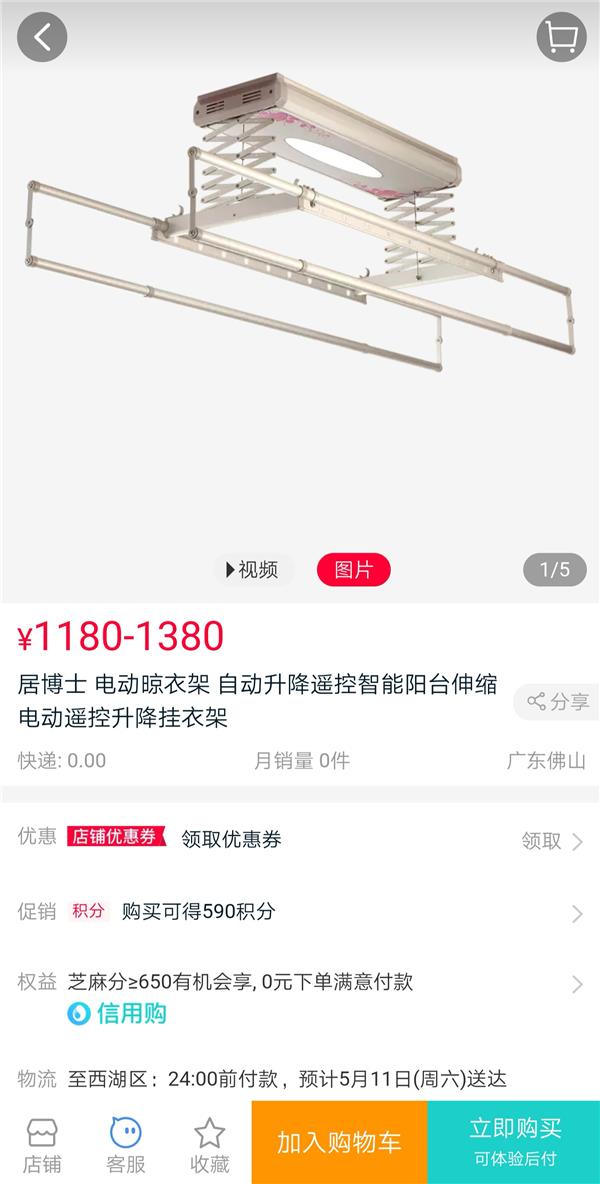Contact 客服 customer service
Image resolution: width=600 pixels, height=1184 pixels.
(x=126, y=1143)
